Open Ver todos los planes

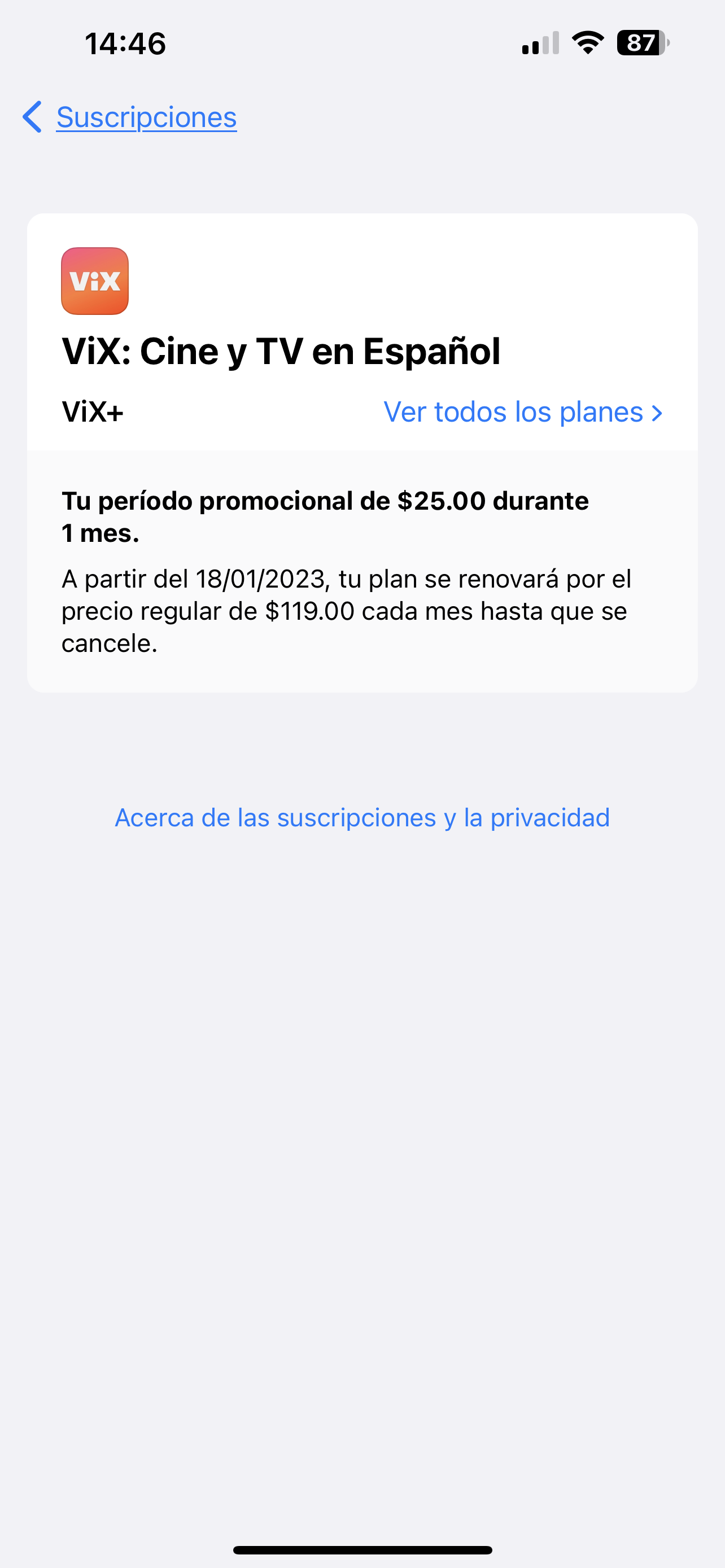pyautogui.click(x=522, y=412)
